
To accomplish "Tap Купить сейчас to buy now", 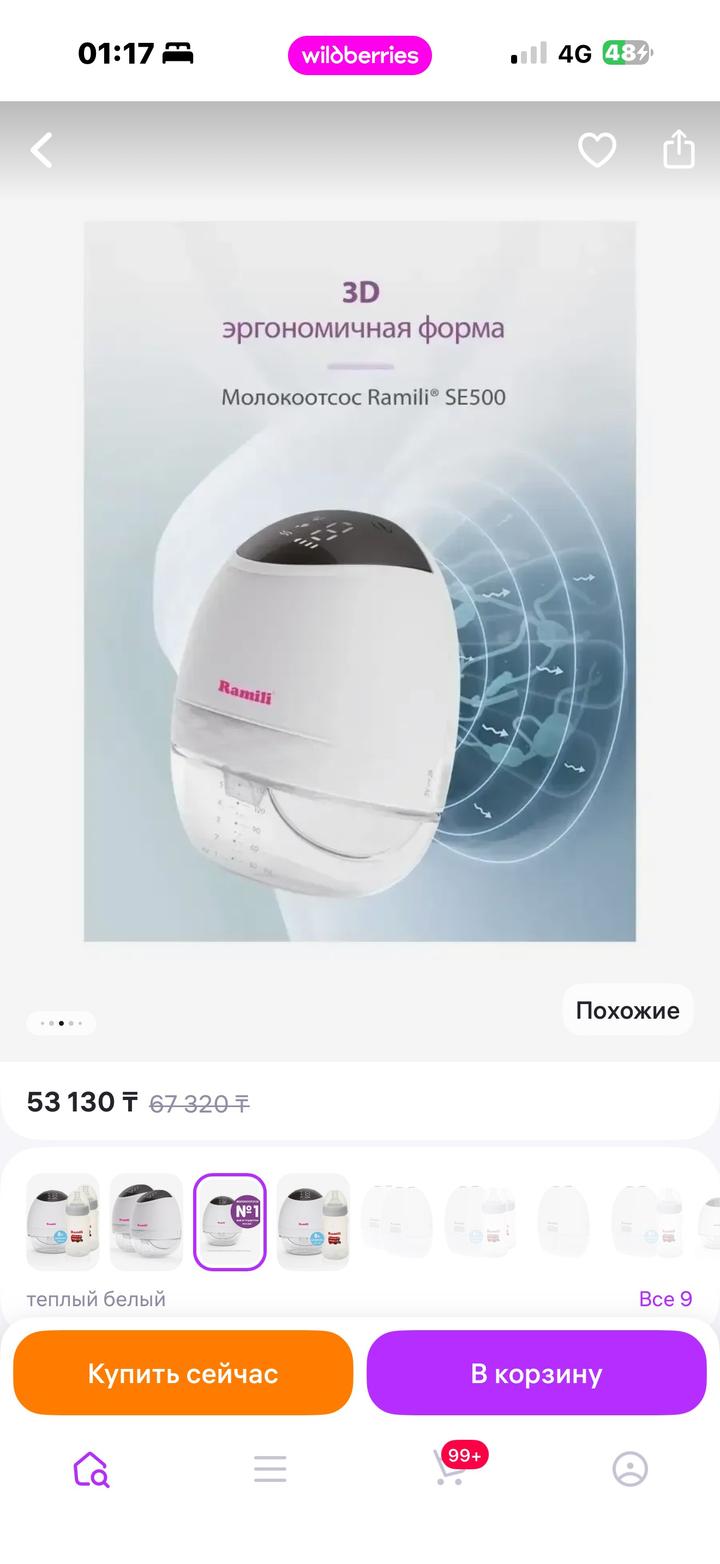I will click(183, 1373).
